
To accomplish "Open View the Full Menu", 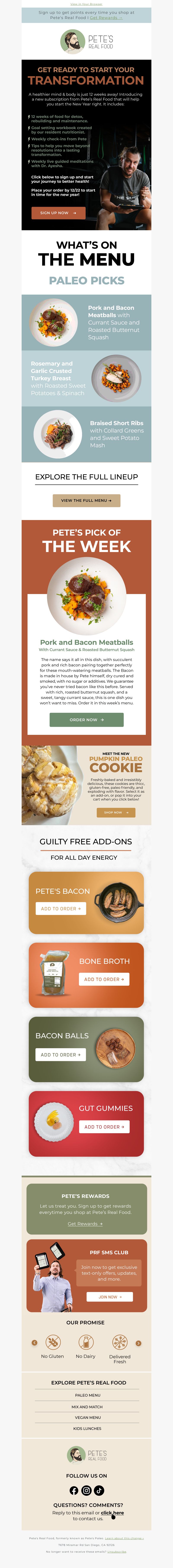I will pyautogui.click(x=86, y=500).
